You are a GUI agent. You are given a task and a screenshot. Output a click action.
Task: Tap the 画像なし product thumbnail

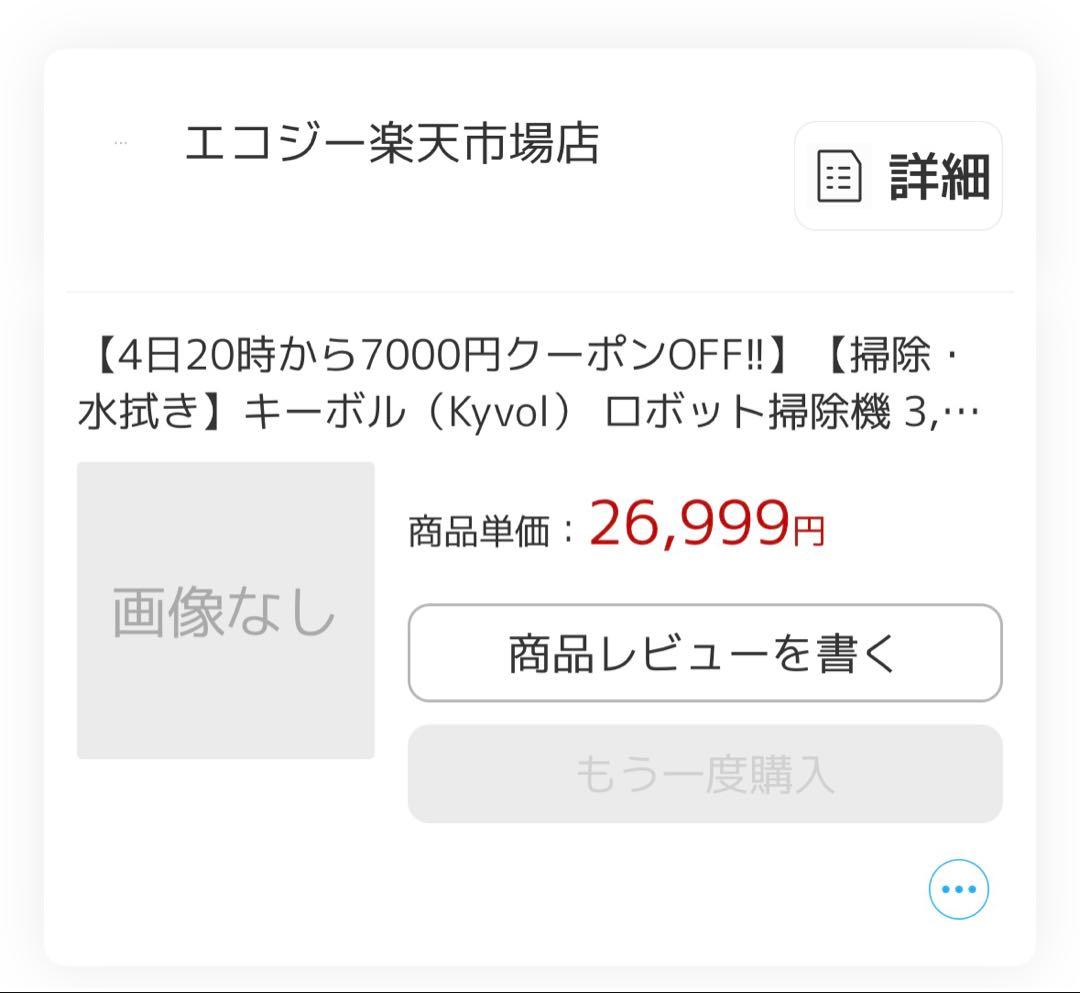[x=226, y=610]
